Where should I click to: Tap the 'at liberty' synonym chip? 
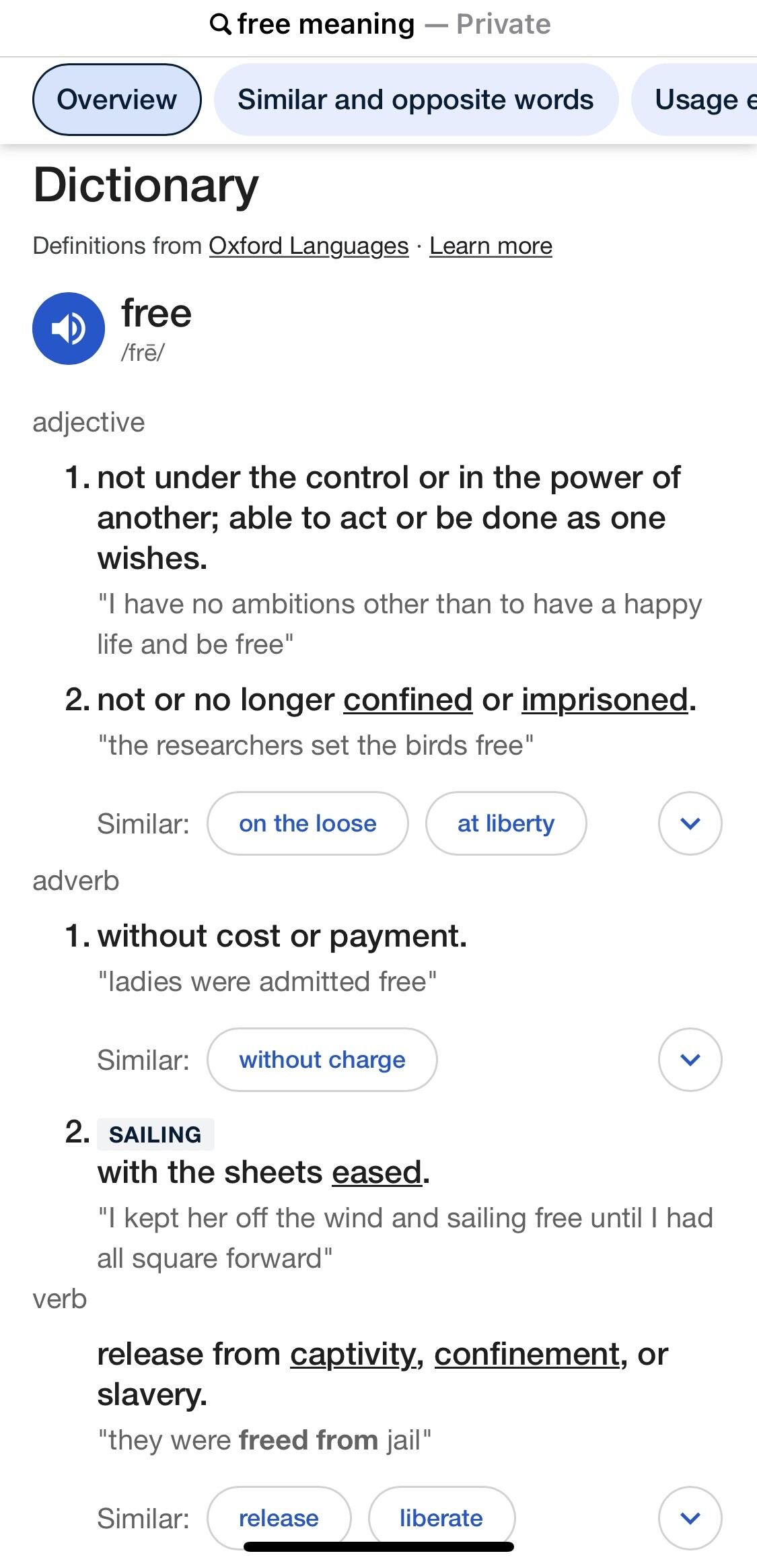click(x=506, y=823)
